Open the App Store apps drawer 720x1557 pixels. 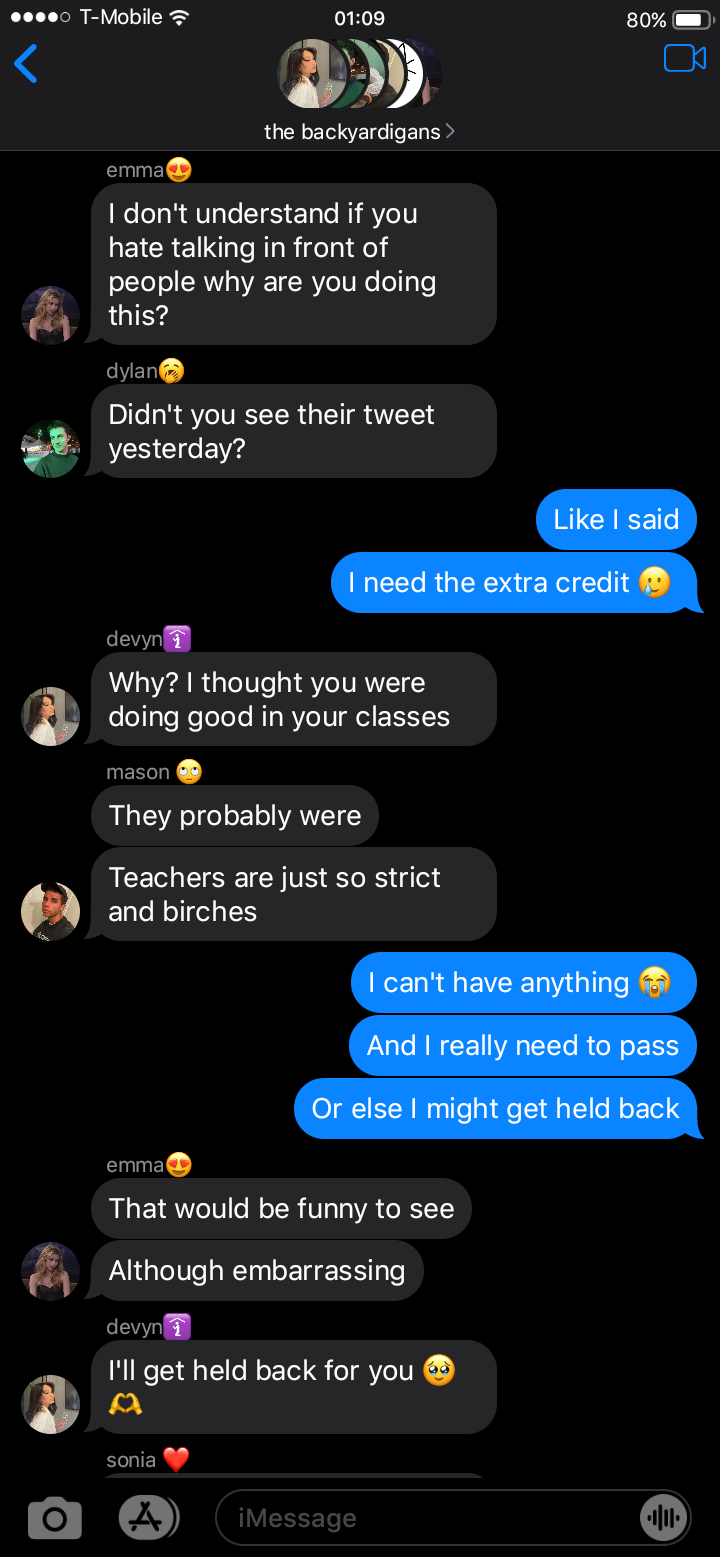point(148,1518)
